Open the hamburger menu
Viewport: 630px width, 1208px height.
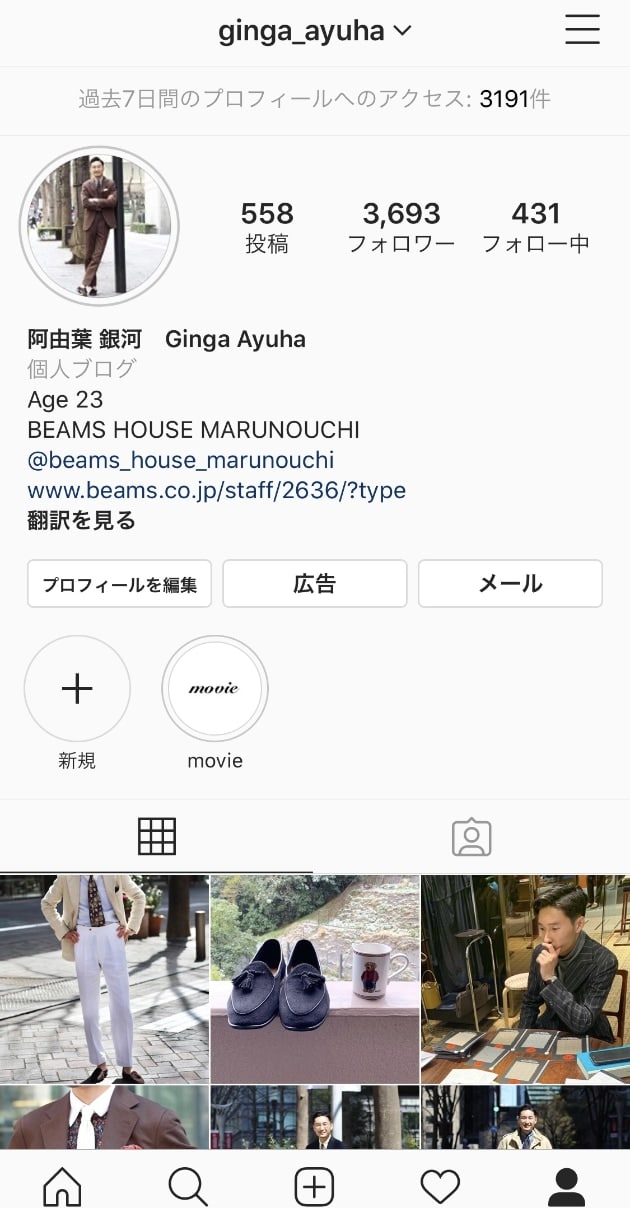click(x=582, y=30)
